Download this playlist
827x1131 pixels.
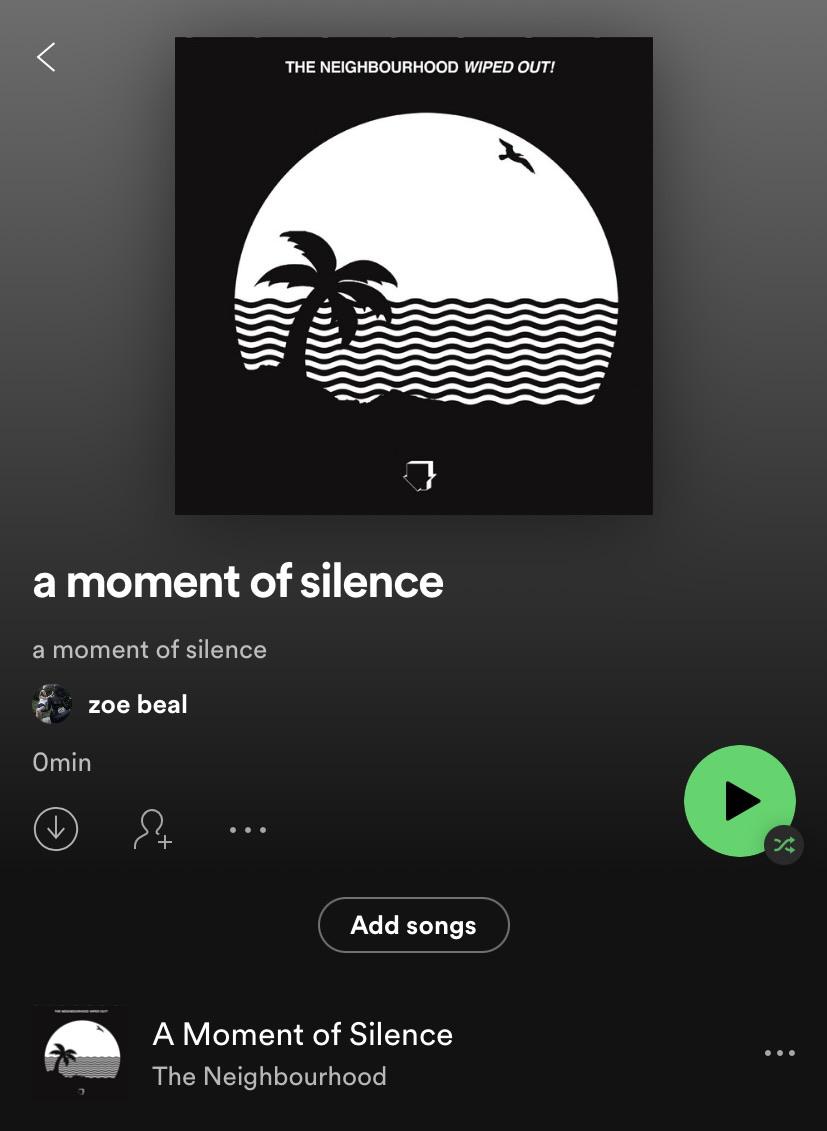[56, 829]
